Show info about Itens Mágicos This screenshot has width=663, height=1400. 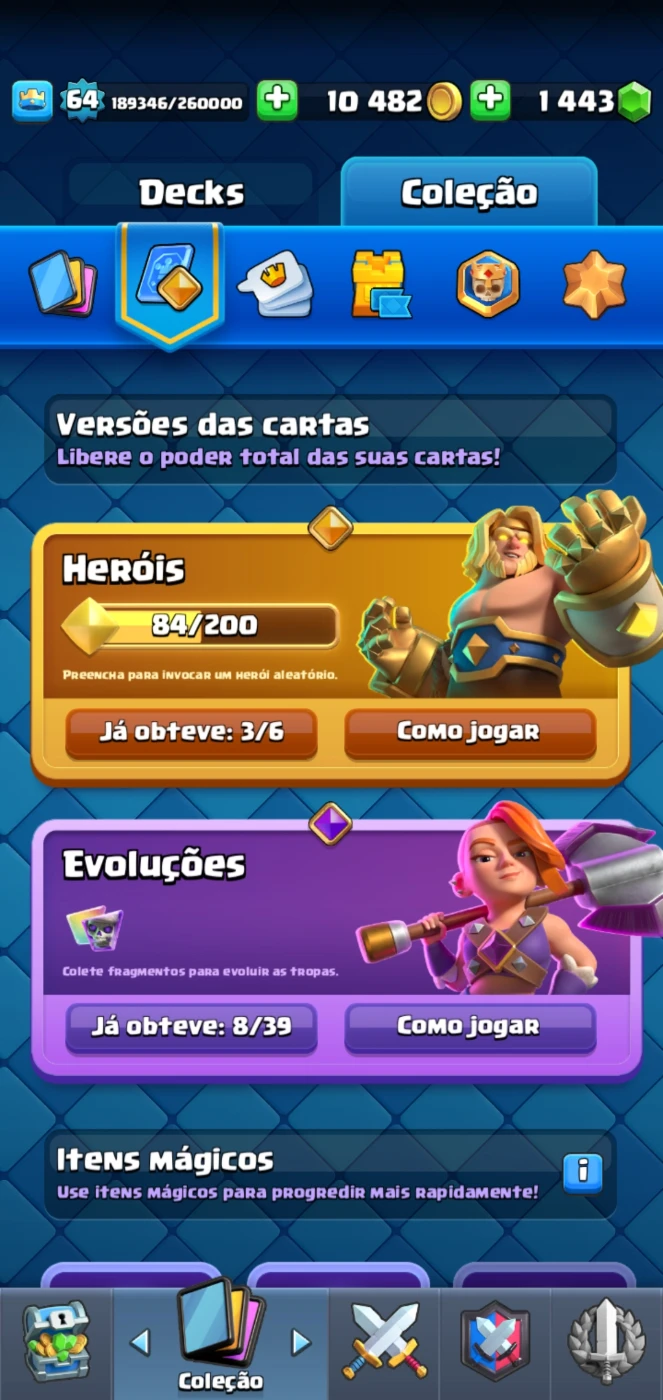pyautogui.click(x=582, y=1171)
